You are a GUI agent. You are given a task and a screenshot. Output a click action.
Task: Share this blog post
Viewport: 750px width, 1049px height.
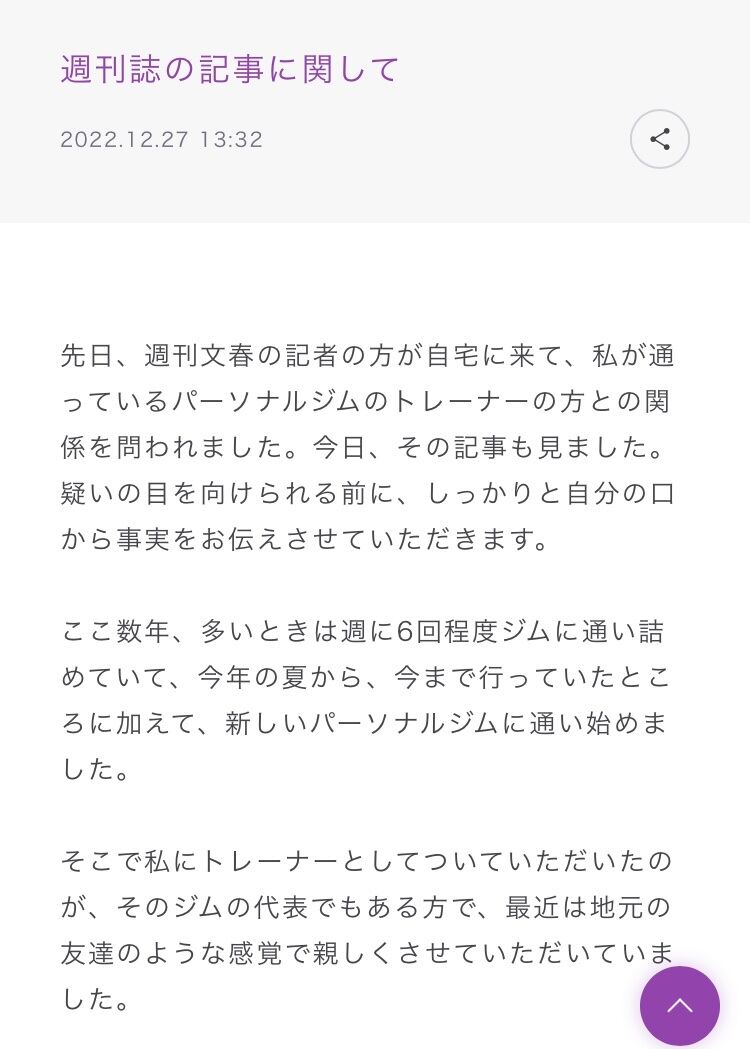(x=660, y=139)
